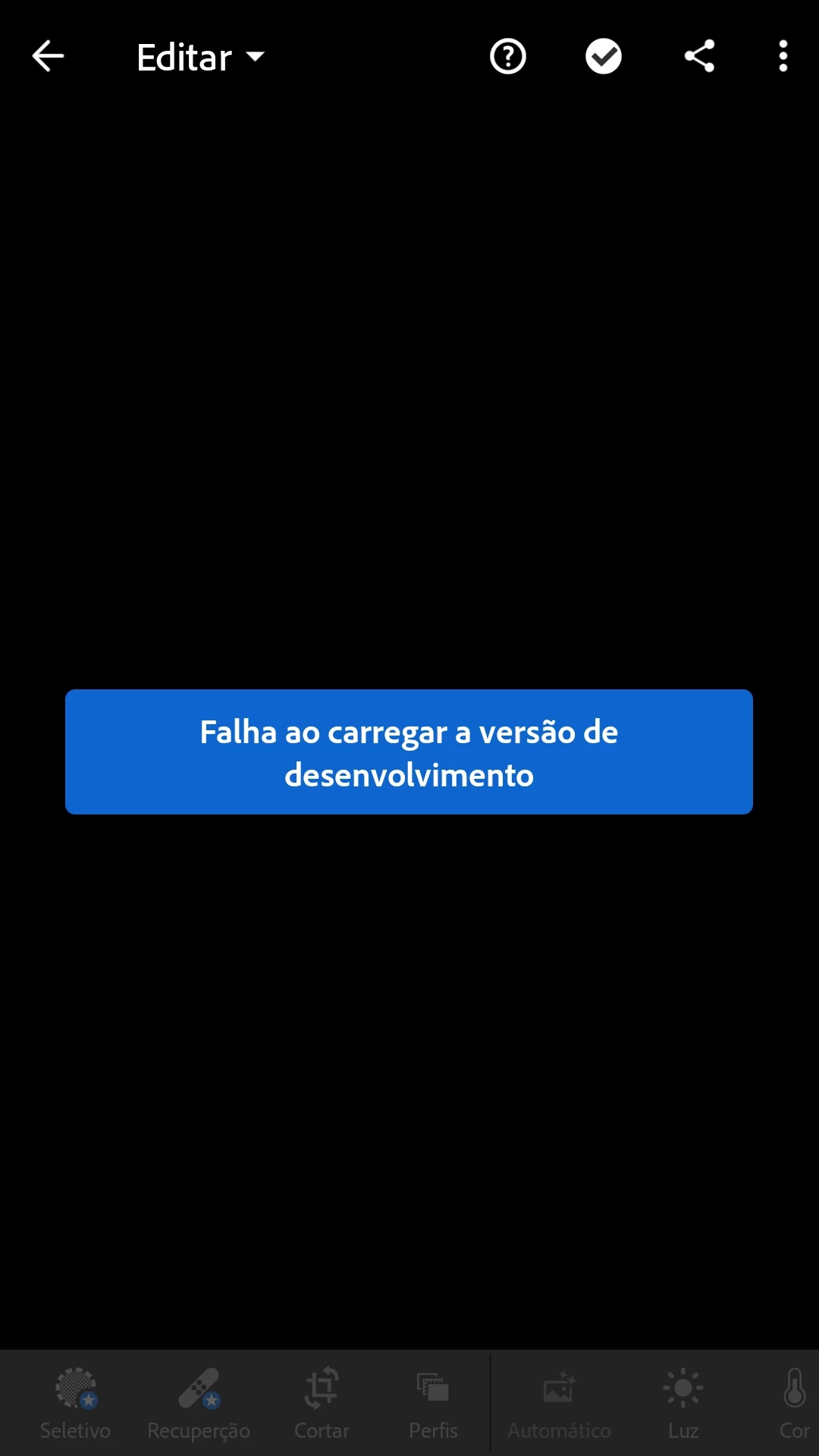This screenshot has height=1456, width=819.
Task: Share the photo
Action: click(x=699, y=56)
